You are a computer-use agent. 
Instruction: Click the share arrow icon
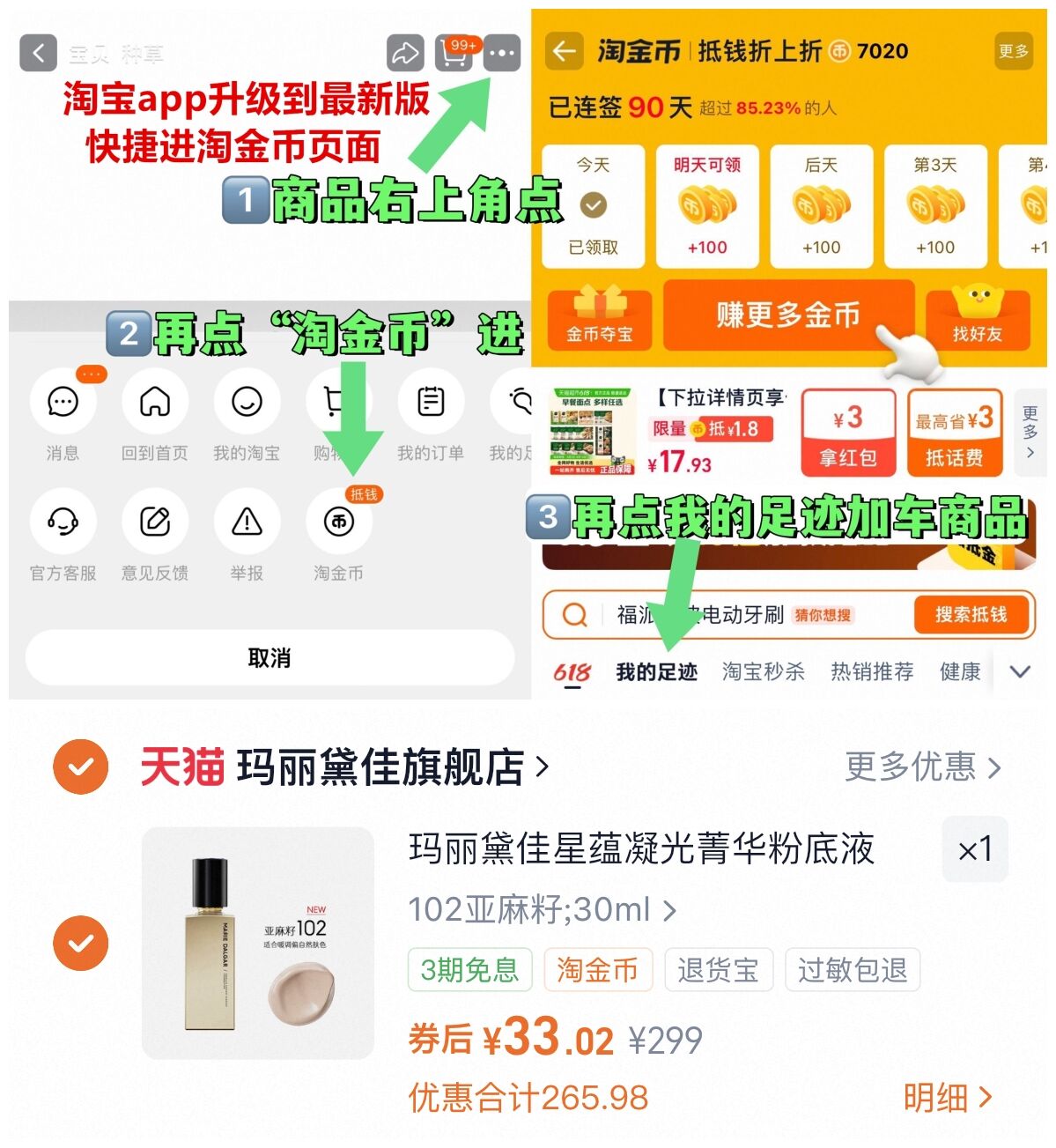403,53
